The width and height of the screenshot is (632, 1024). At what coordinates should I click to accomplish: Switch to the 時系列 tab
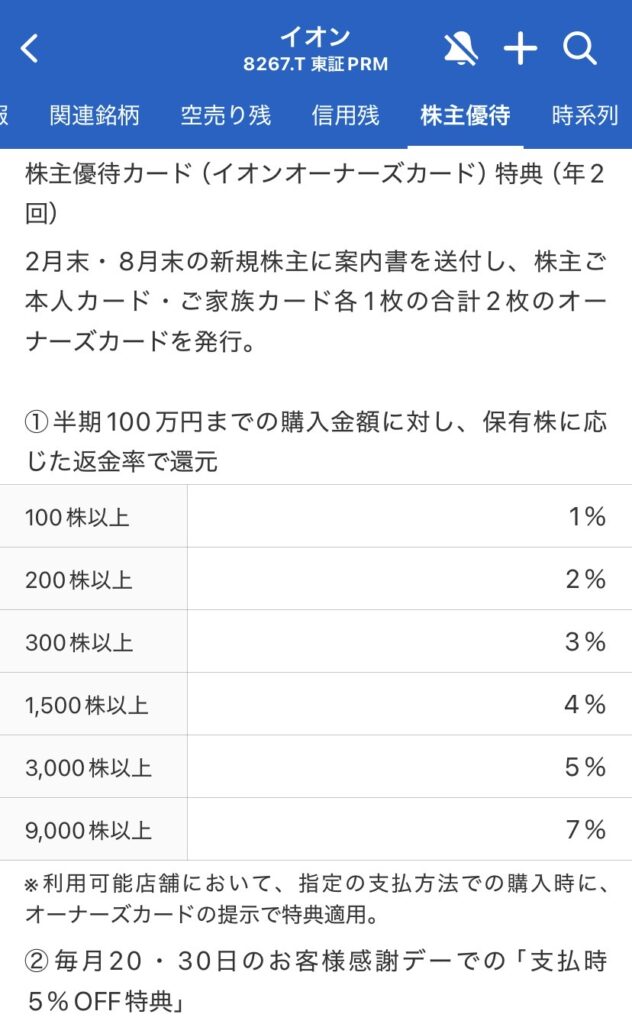(x=586, y=116)
